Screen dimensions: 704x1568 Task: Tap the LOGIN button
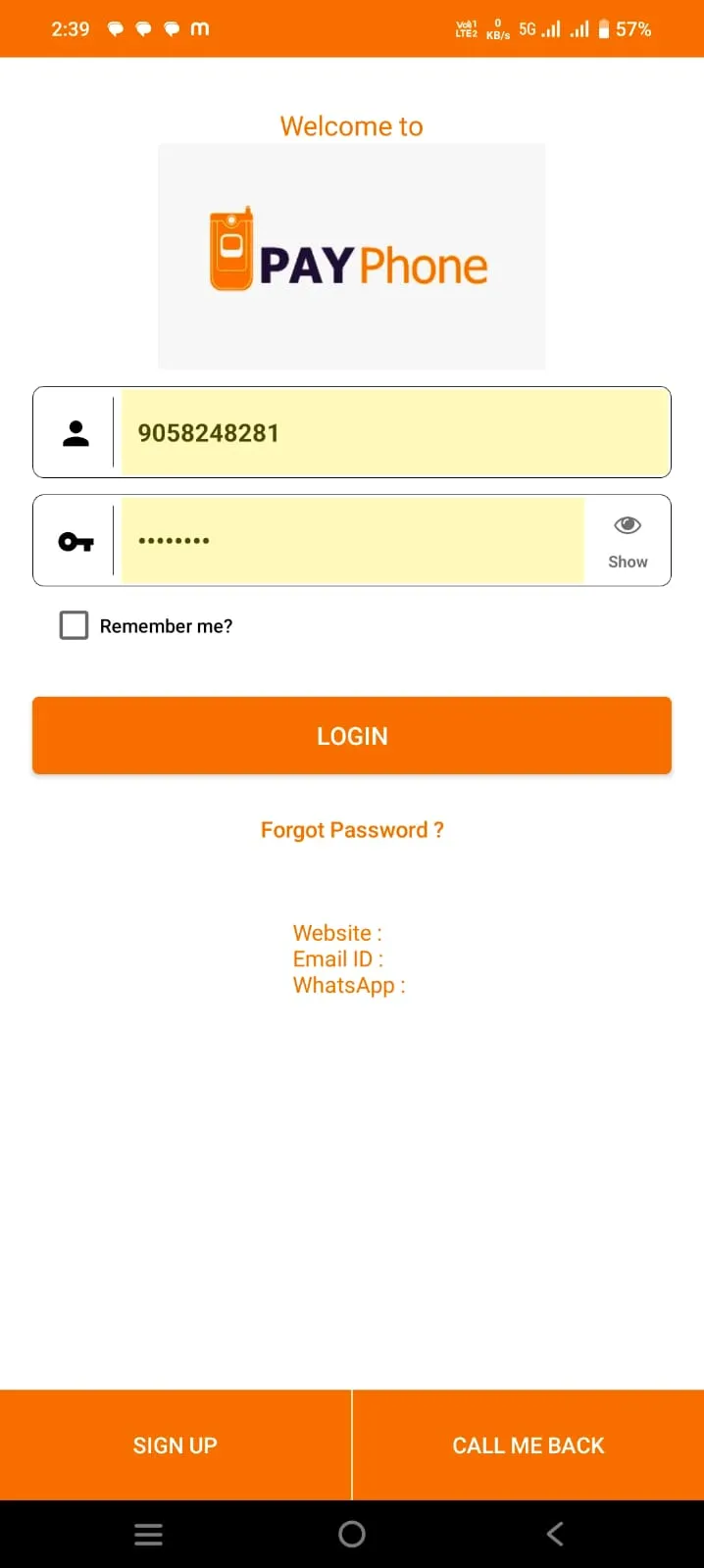[x=352, y=736]
